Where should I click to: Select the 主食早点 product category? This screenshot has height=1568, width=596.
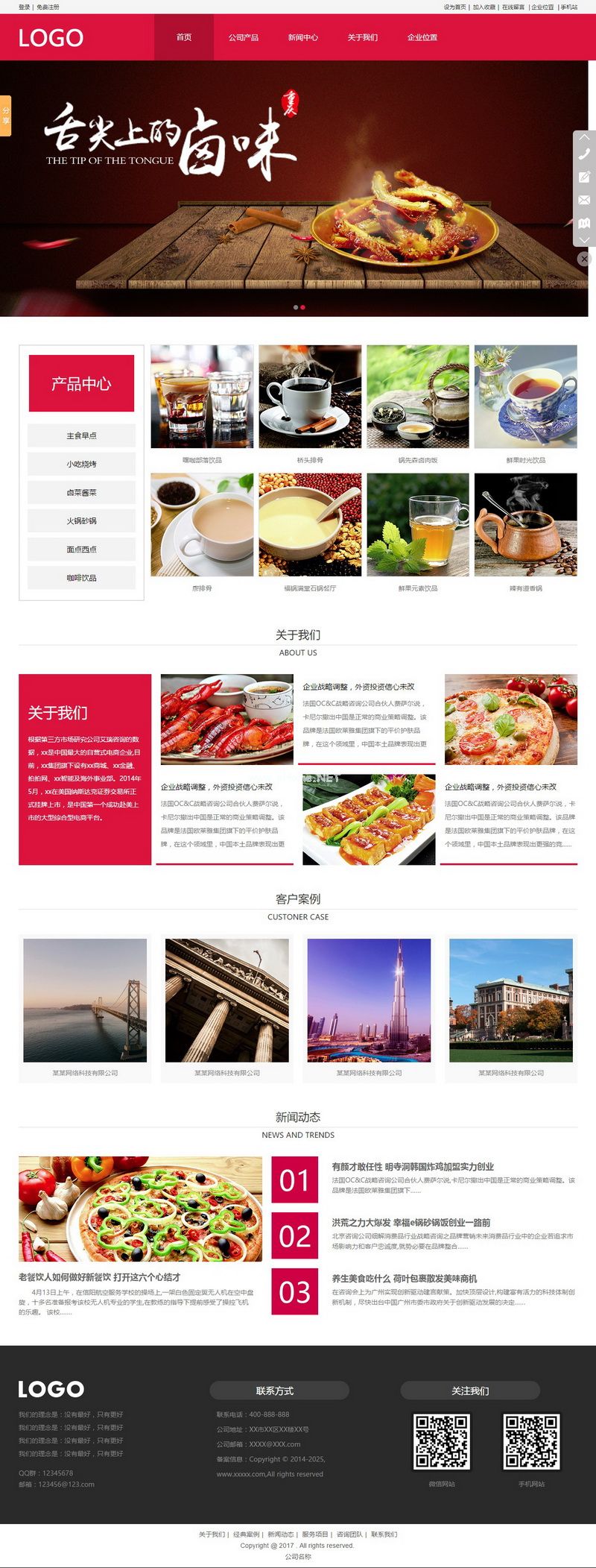pos(81,435)
